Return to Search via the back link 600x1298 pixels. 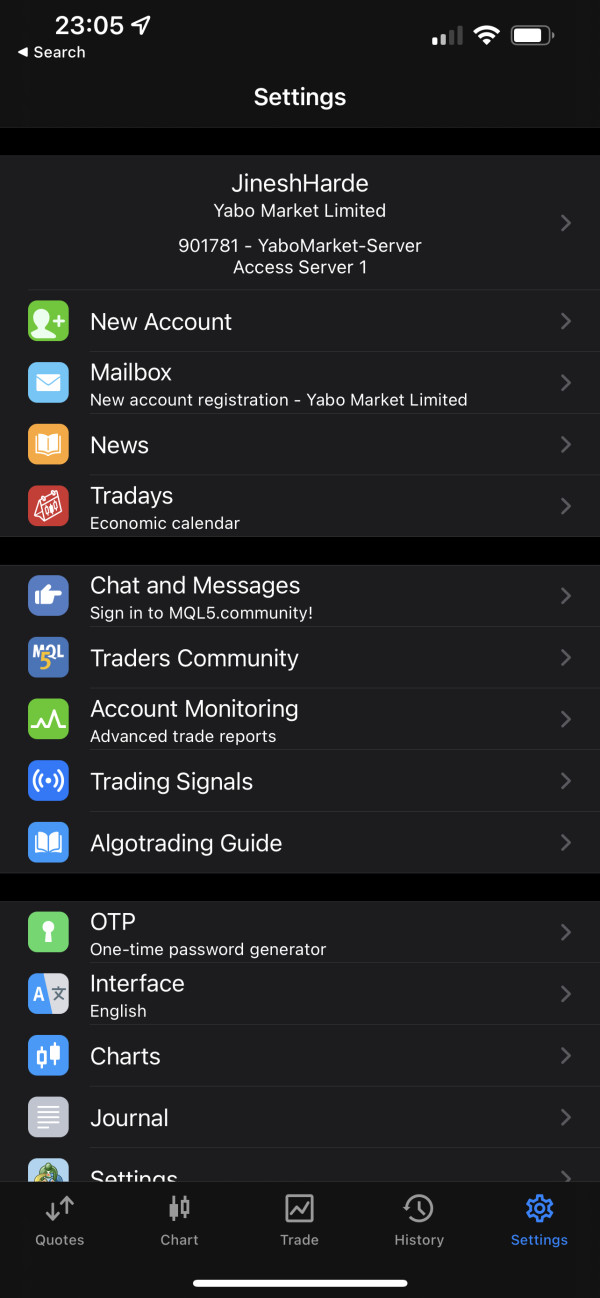(x=51, y=52)
